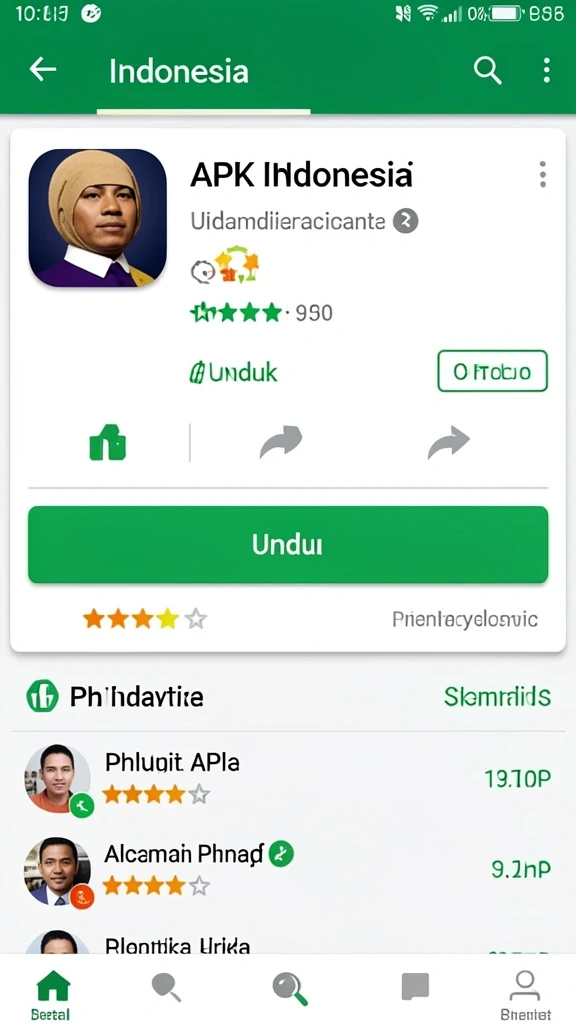This screenshot has height=1024, width=576.
Task: Switch to the home tab in bottom bar
Action: [52, 994]
